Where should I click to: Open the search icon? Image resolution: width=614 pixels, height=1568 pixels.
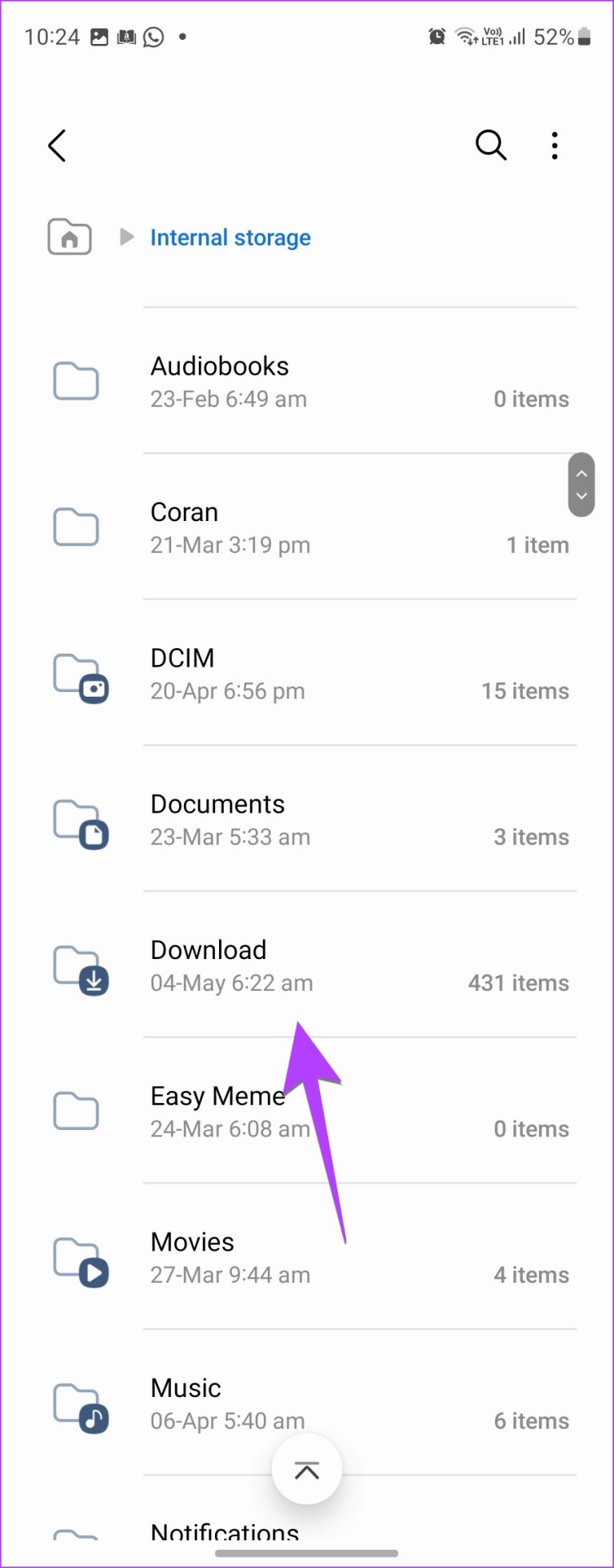click(x=491, y=145)
